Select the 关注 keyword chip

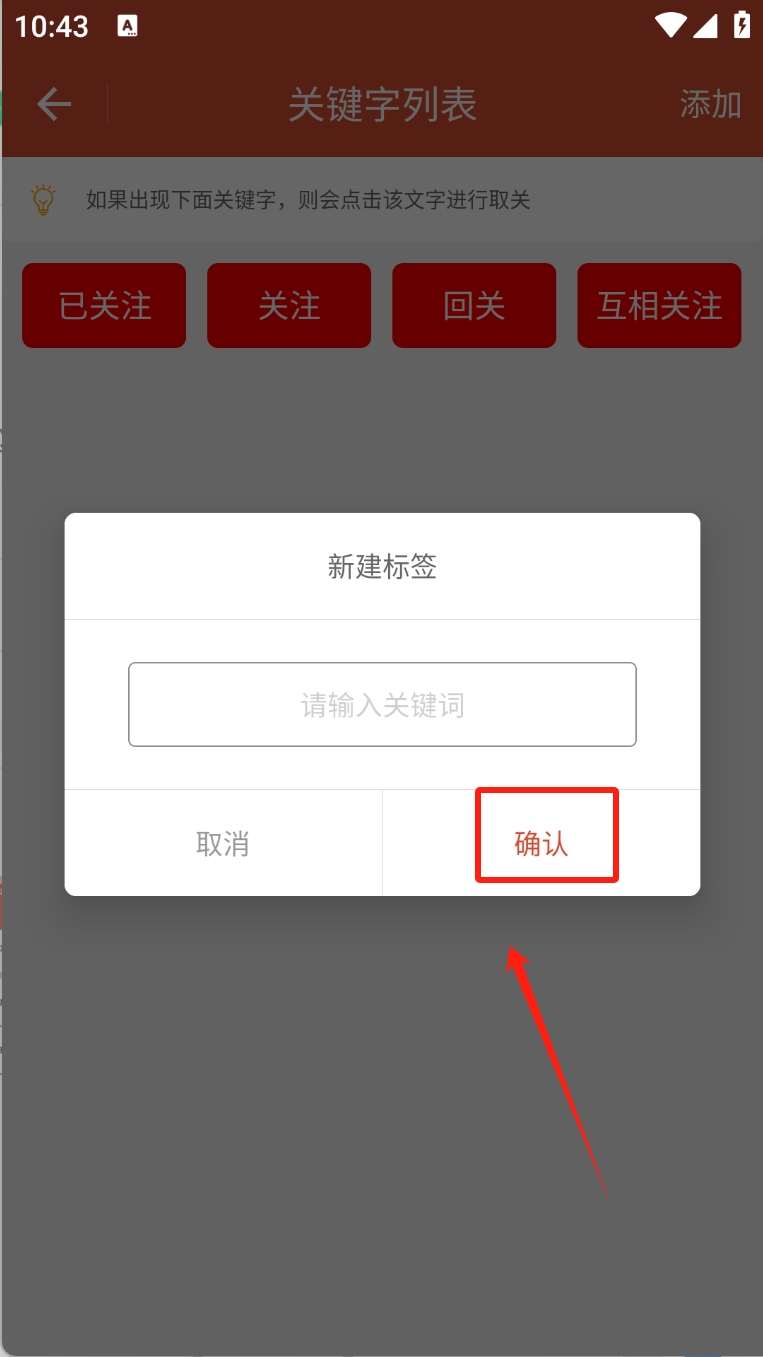pos(289,306)
